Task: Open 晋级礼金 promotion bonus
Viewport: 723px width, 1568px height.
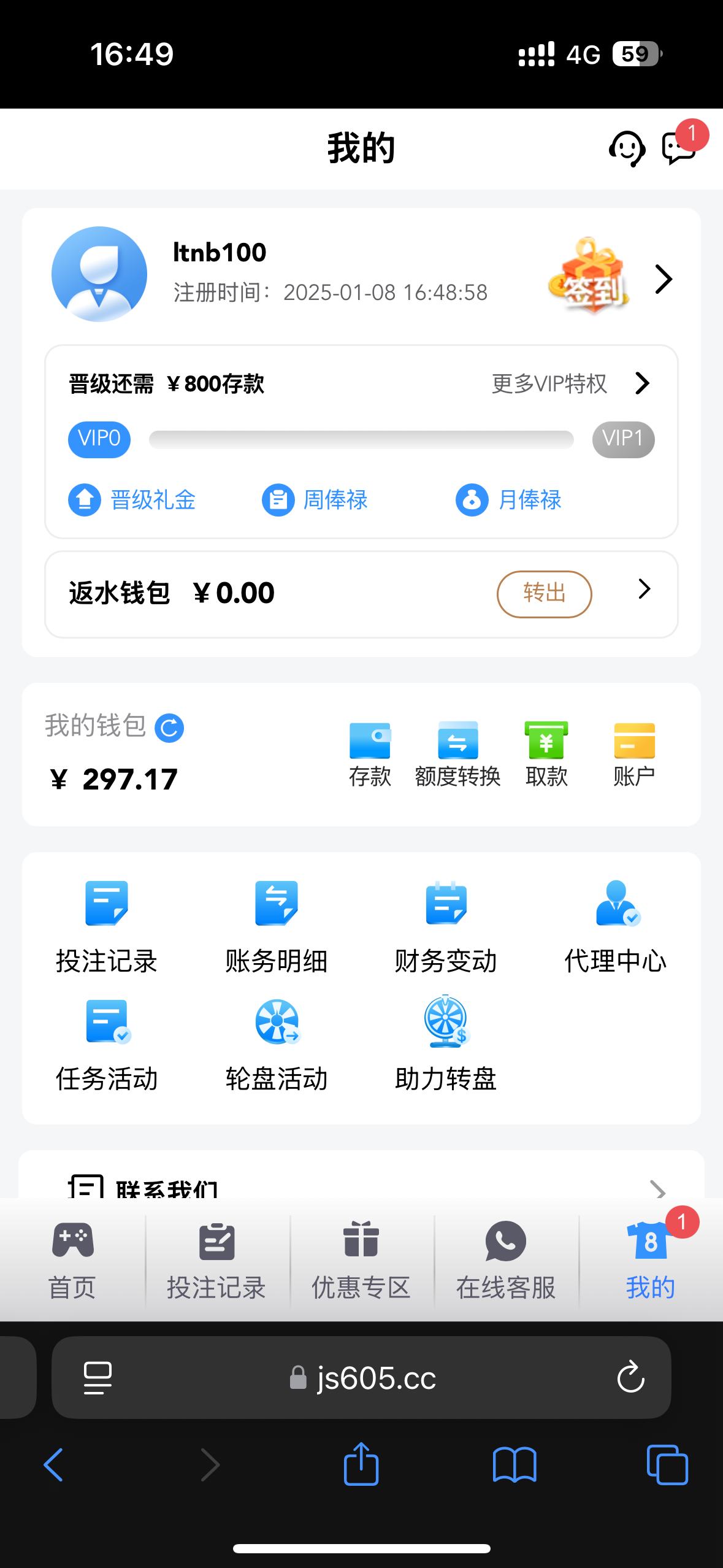Action: [x=132, y=500]
